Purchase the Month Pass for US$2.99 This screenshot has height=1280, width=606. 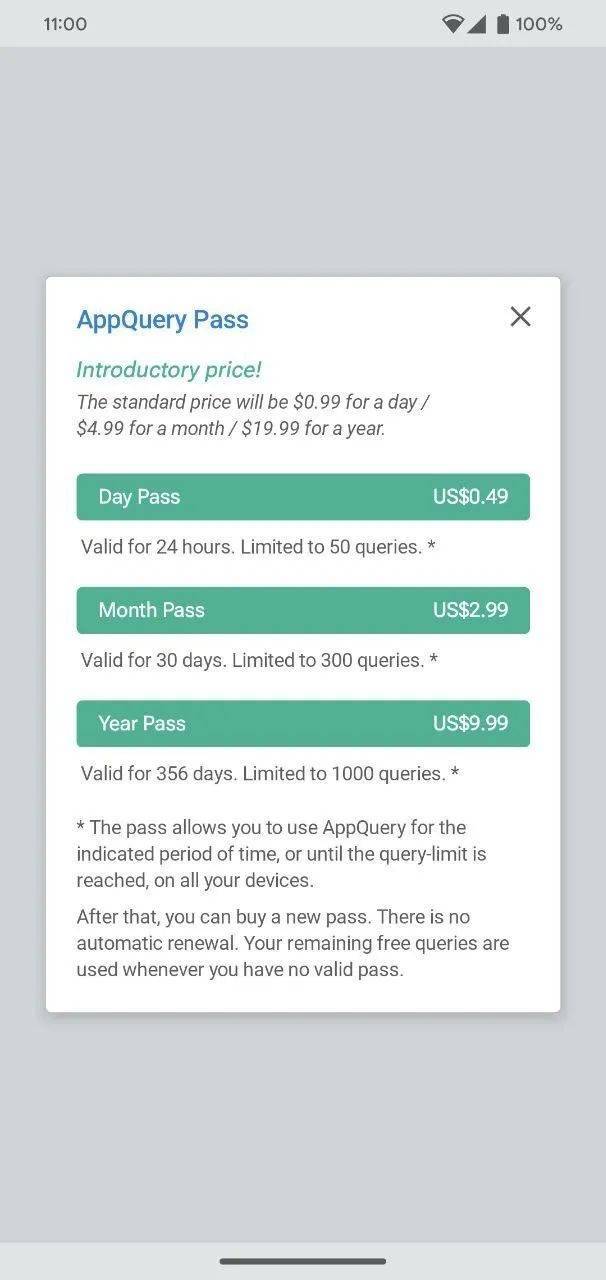tap(303, 610)
